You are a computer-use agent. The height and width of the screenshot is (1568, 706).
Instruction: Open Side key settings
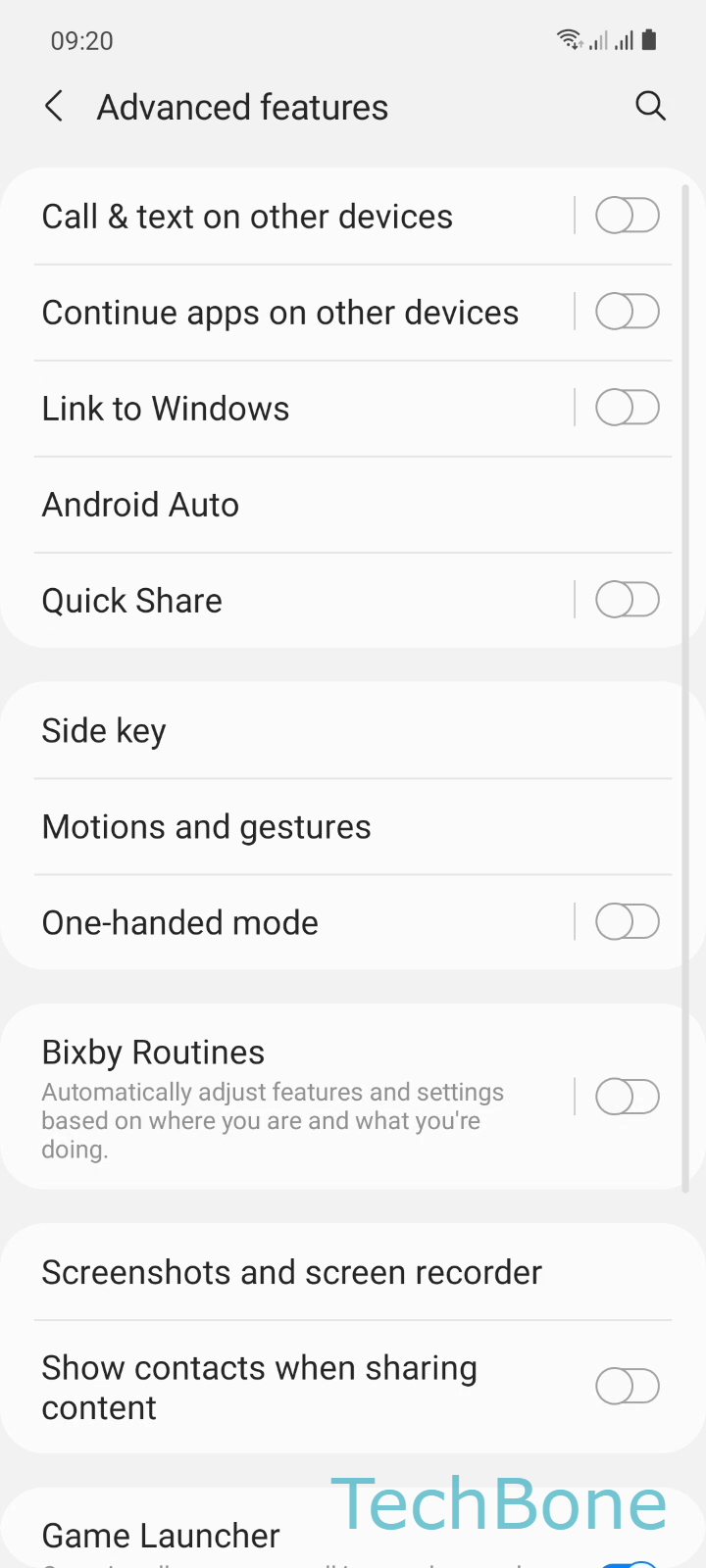[x=294, y=731]
